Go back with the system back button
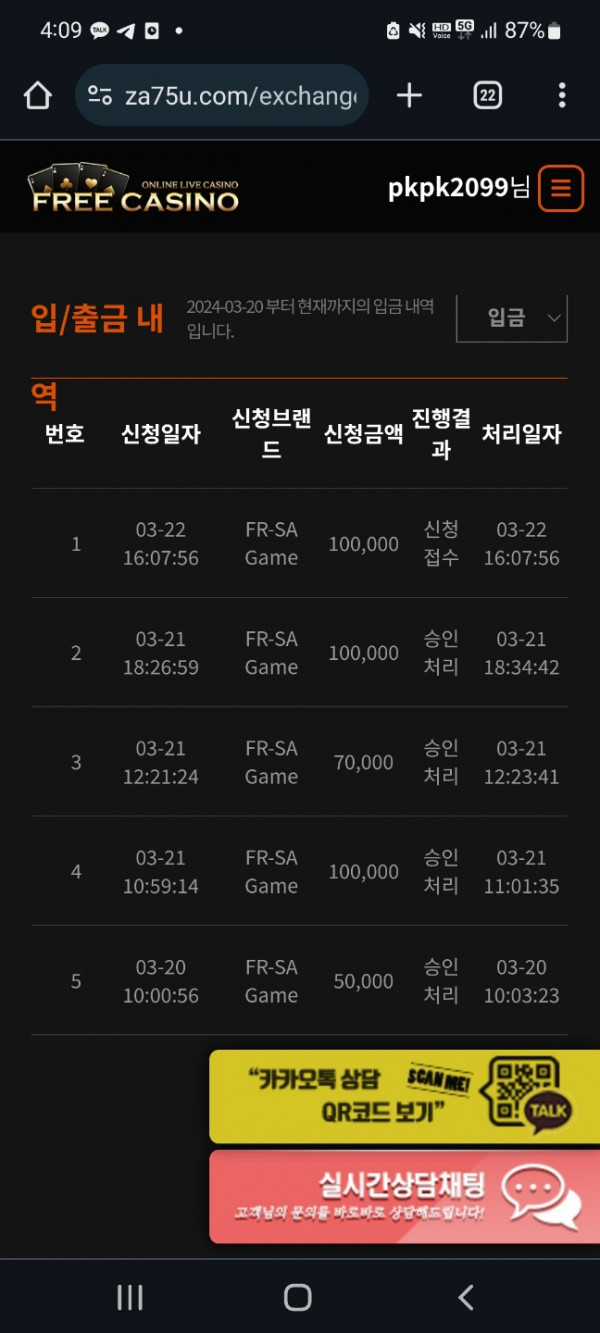 tap(466, 1297)
